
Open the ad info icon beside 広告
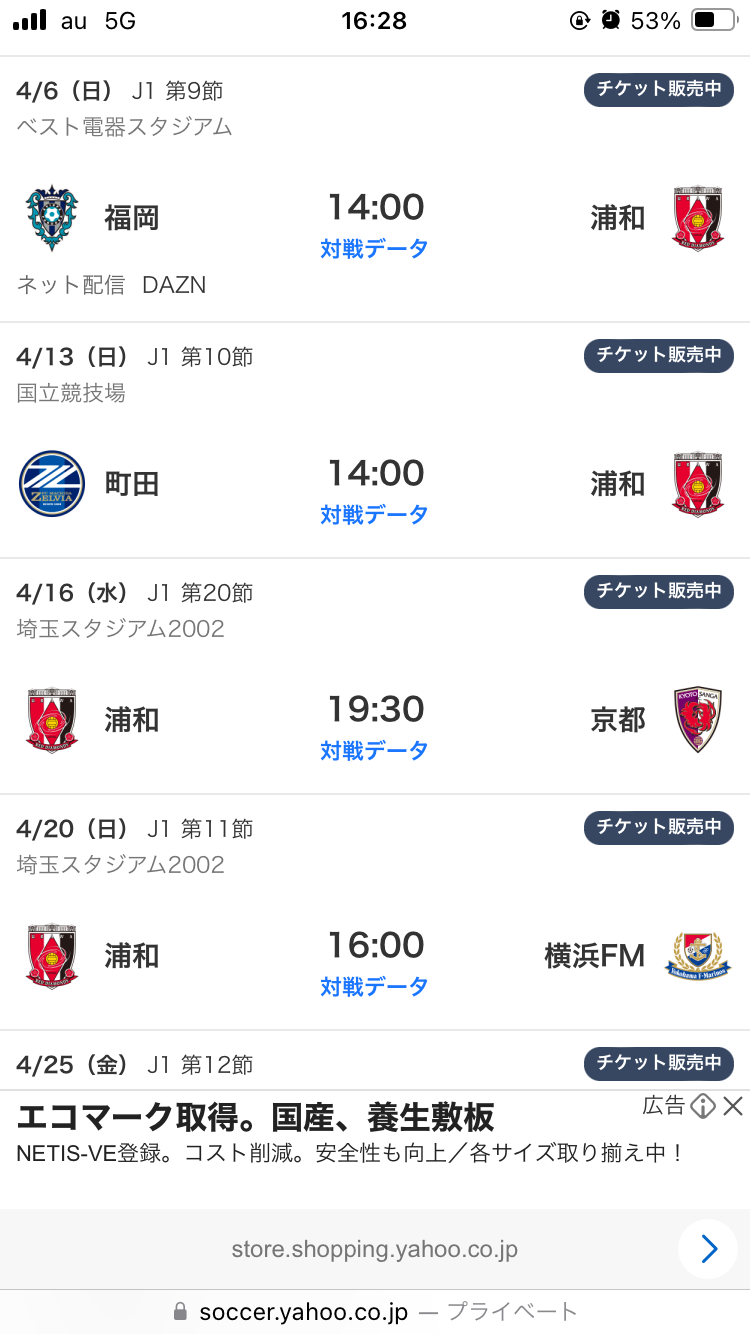pos(704,1106)
